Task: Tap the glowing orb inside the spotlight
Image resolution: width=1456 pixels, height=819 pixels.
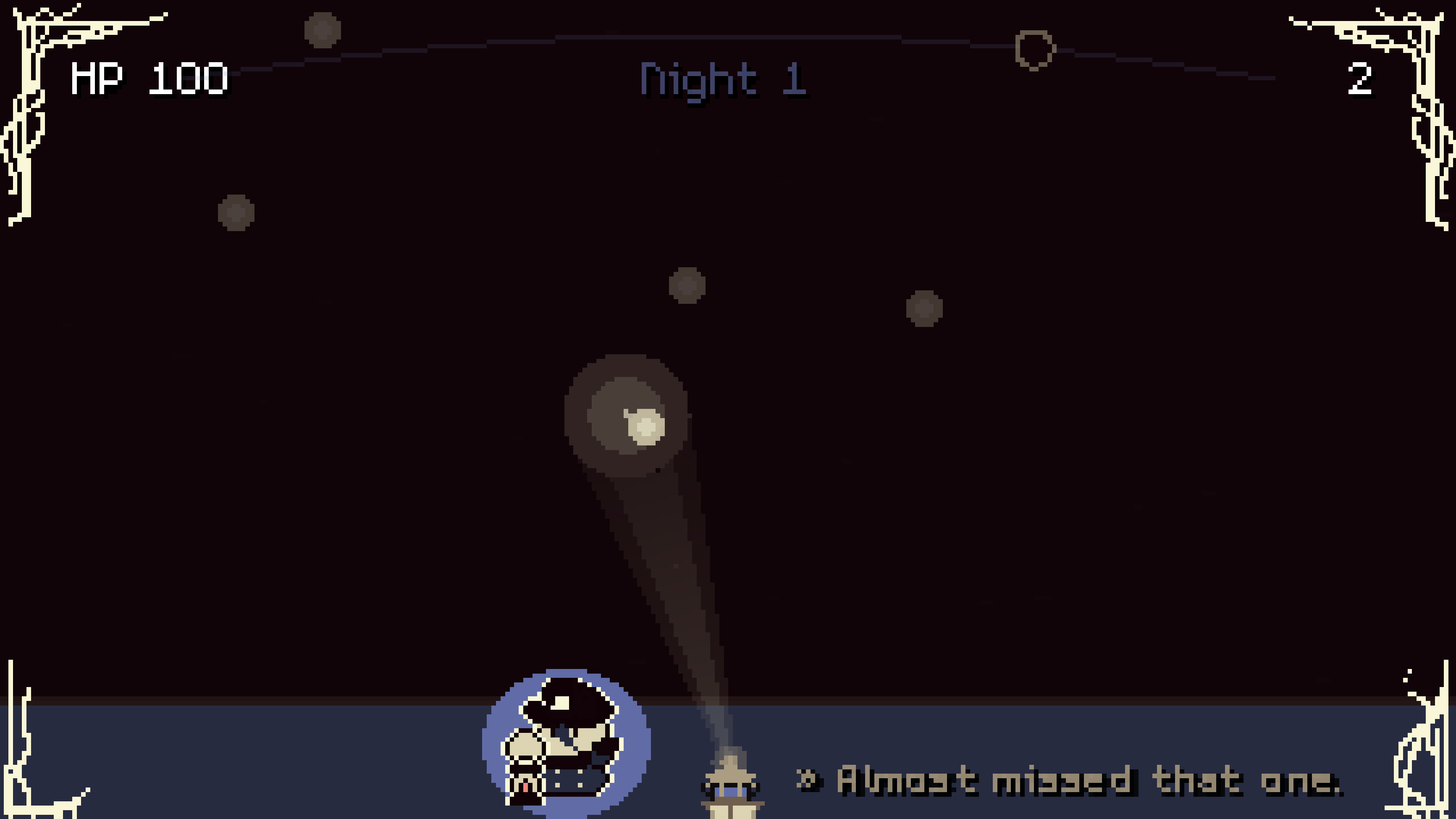Action: click(645, 427)
